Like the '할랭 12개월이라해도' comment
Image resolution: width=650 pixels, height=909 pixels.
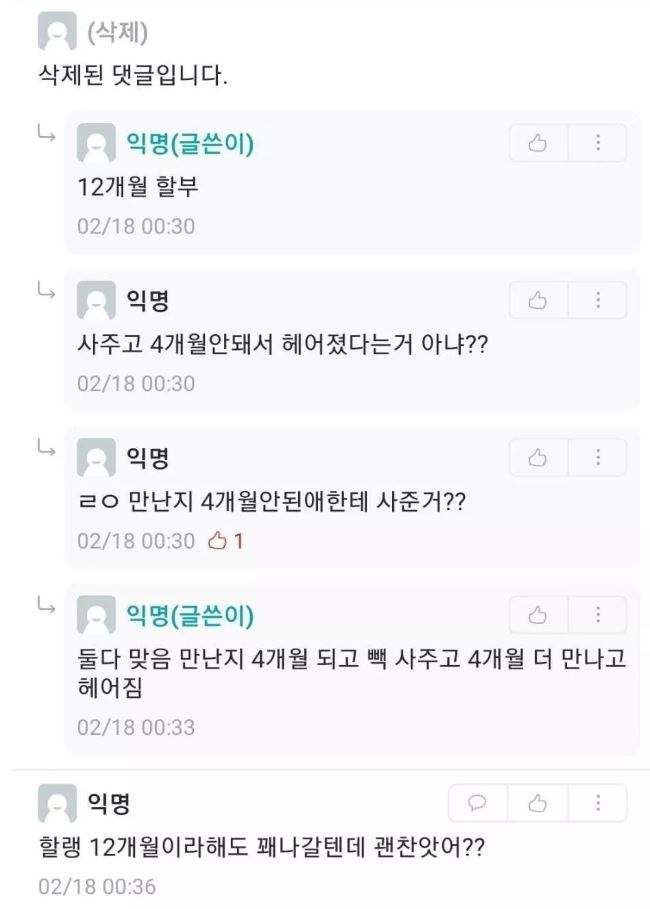[x=538, y=803]
